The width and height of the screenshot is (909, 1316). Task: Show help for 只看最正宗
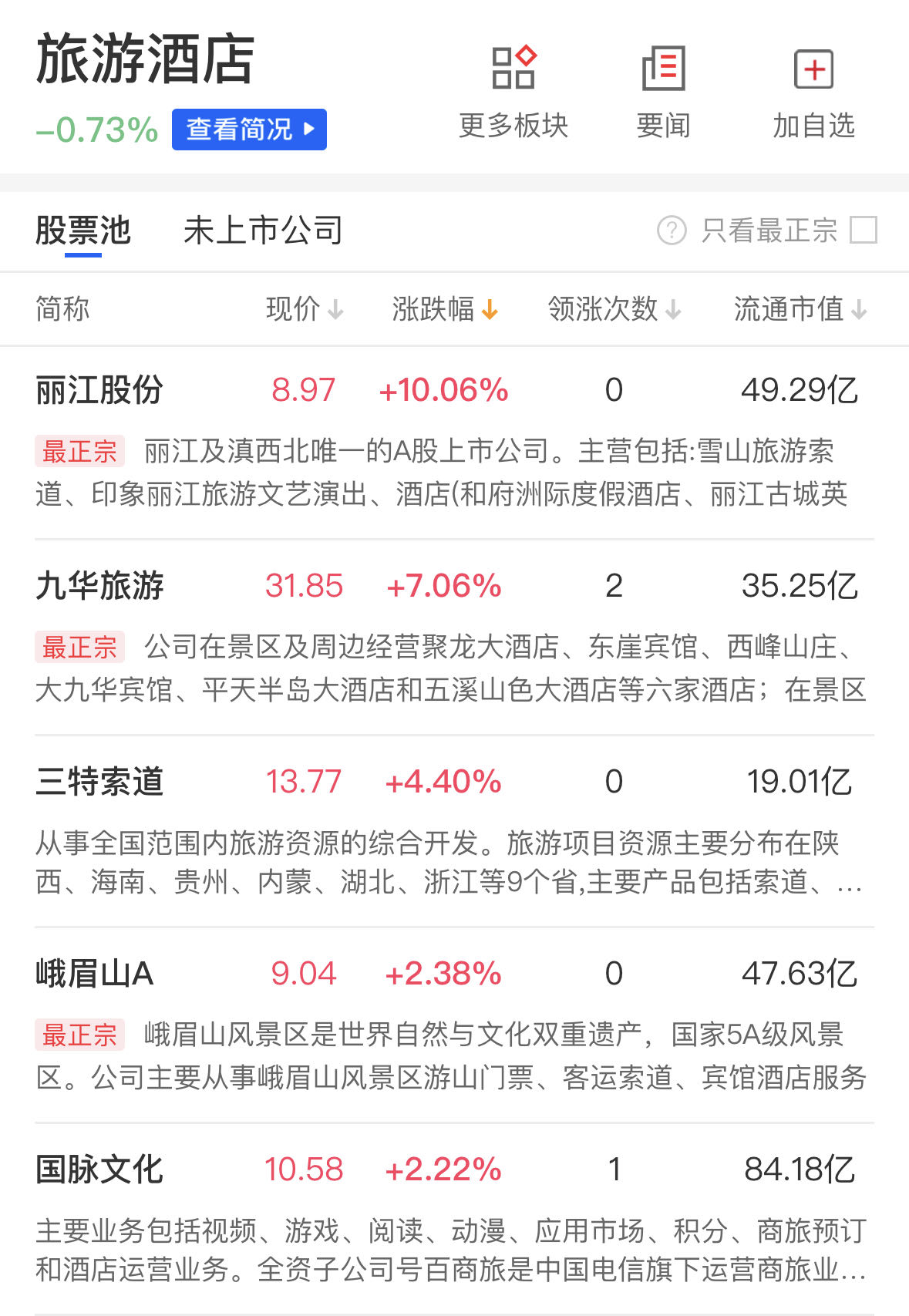[x=672, y=230]
